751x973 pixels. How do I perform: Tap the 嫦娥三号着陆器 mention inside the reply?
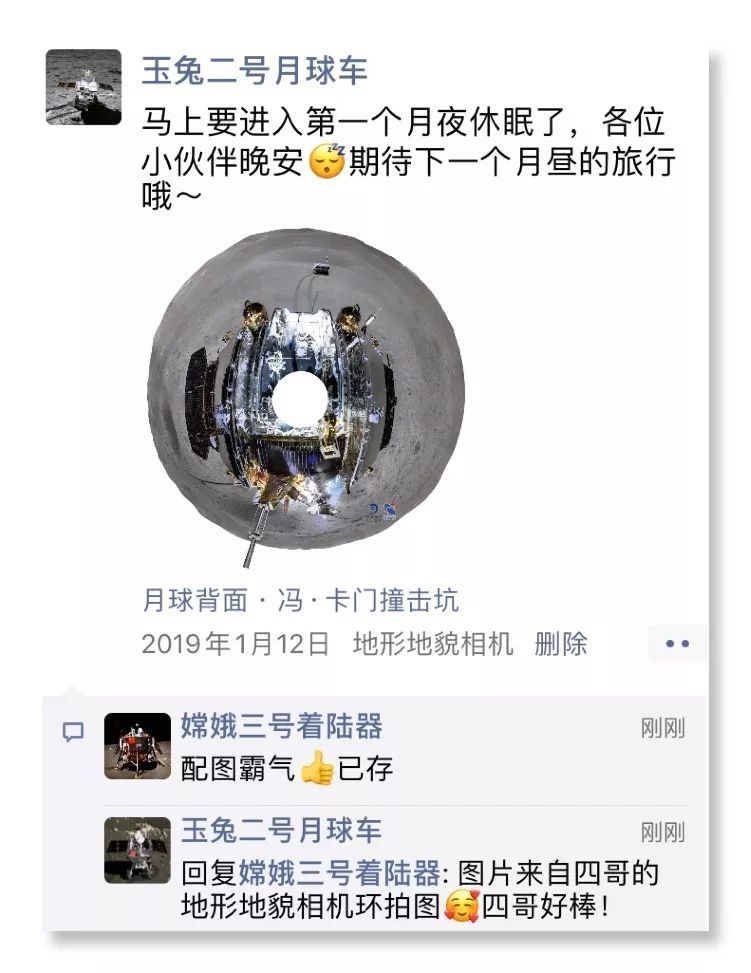339,873
